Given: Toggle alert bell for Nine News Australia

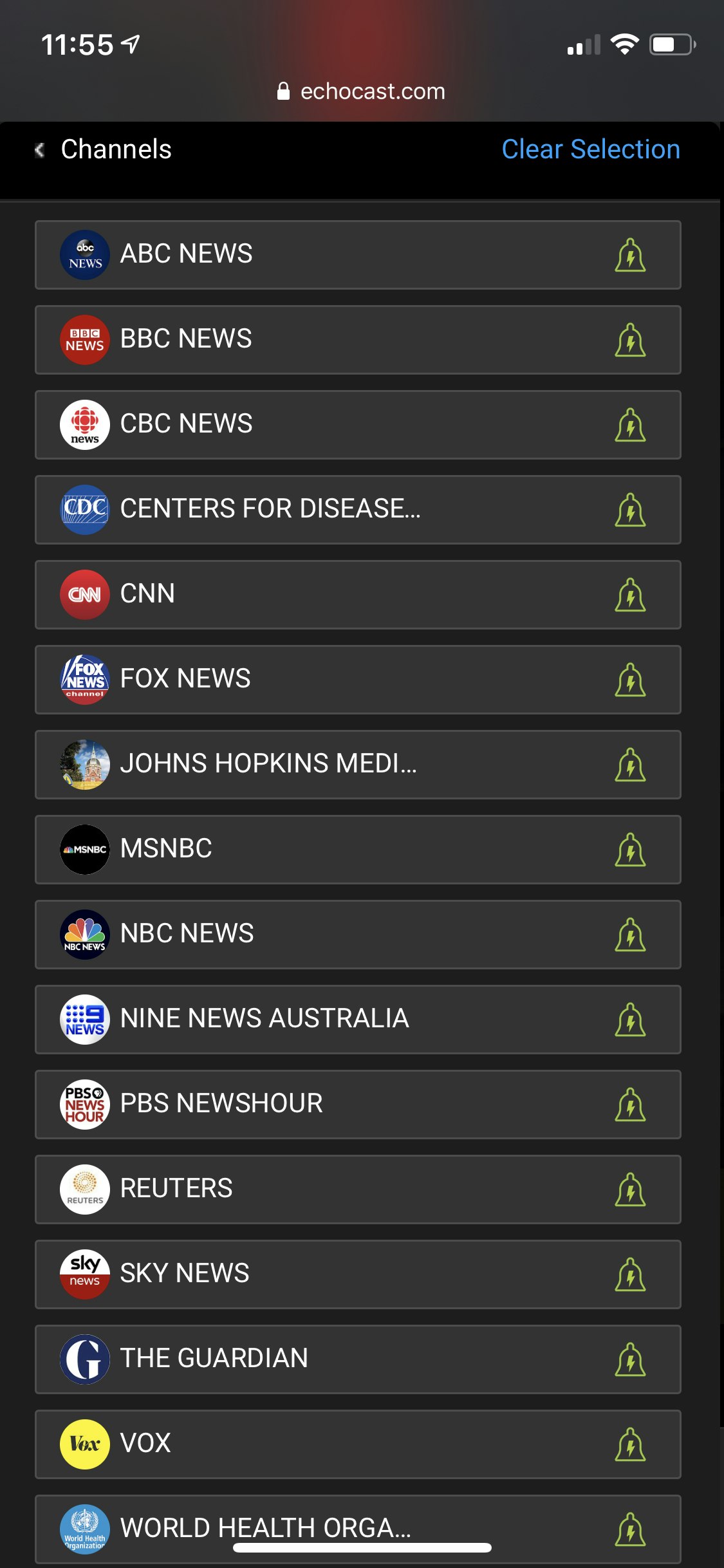Looking at the screenshot, I should (630, 1020).
